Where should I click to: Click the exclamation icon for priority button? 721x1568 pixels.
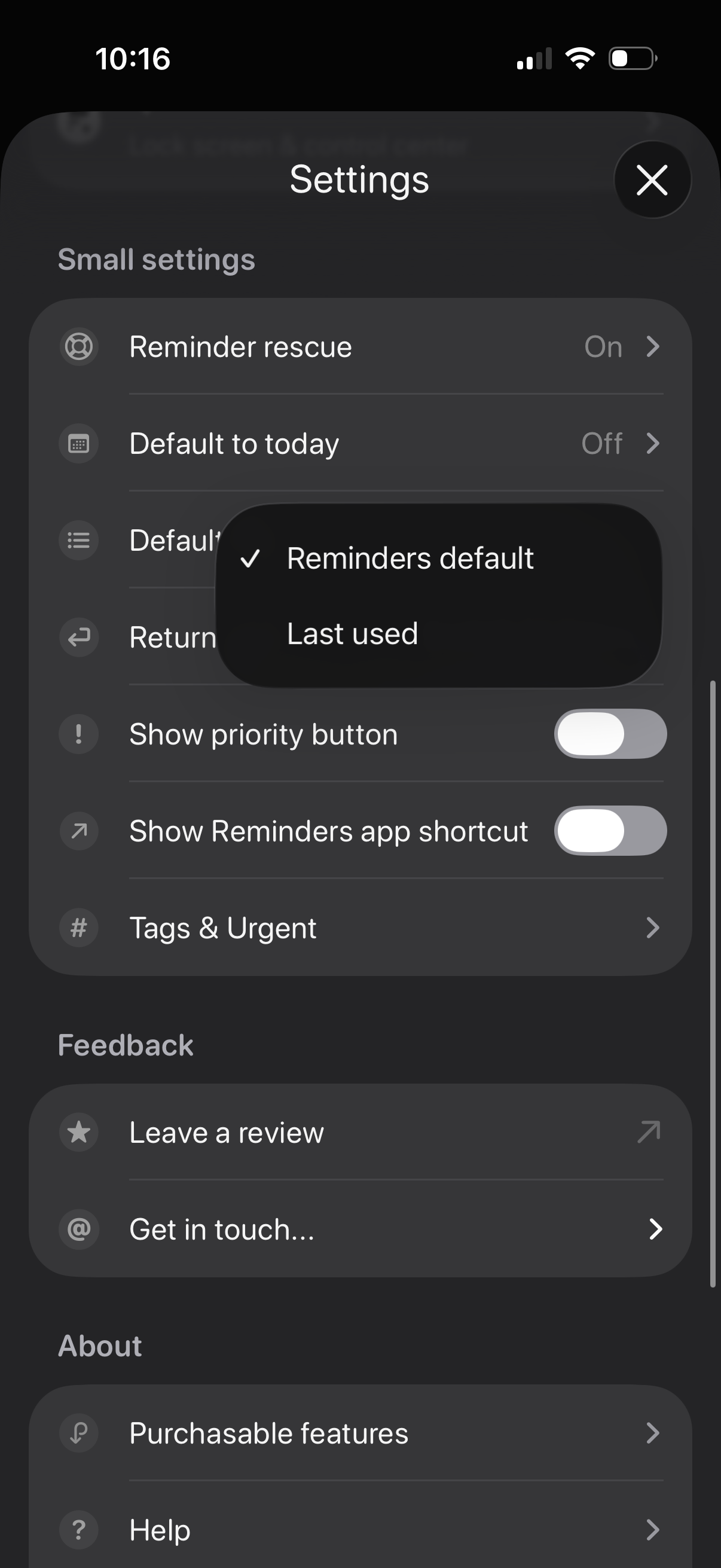pyautogui.click(x=78, y=734)
